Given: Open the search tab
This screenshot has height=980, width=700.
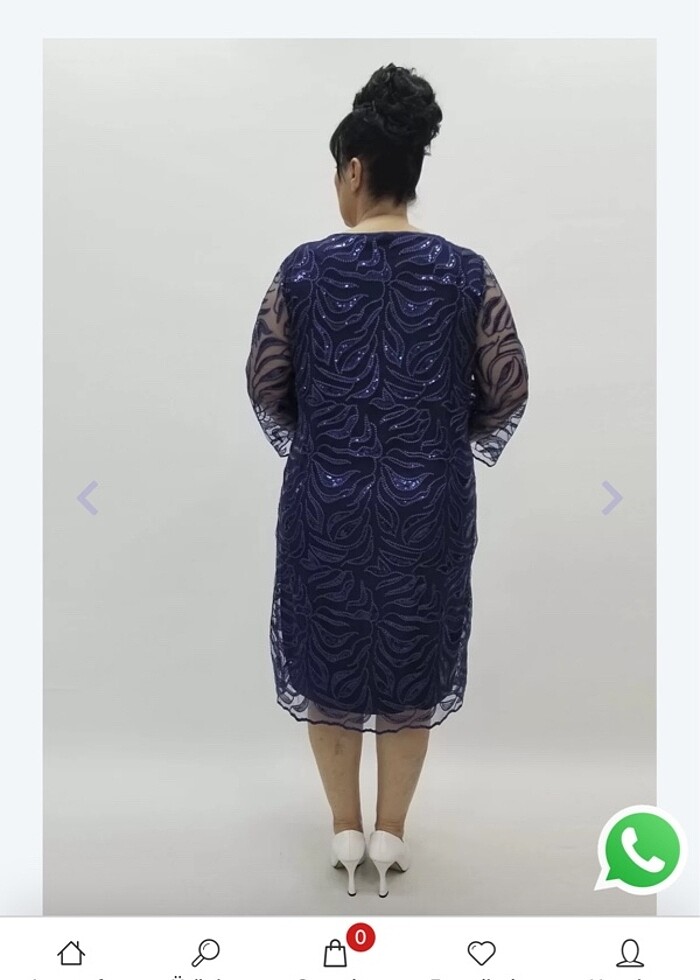Looking at the screenshot, I should coord(205,952).
